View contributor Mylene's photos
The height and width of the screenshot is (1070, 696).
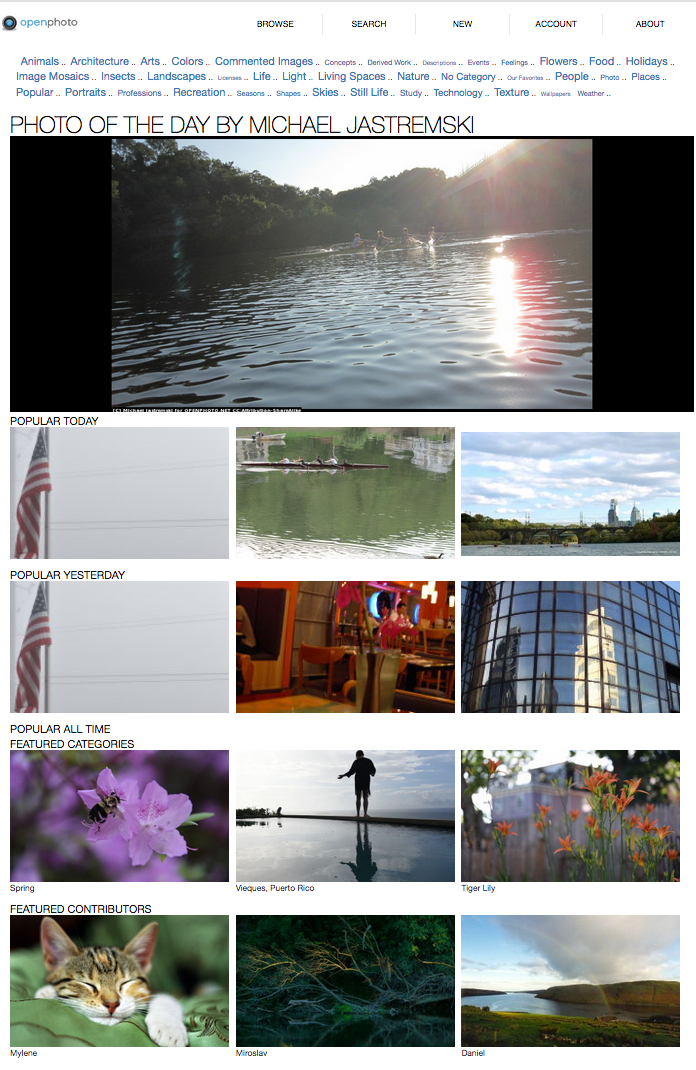pos(119,980)
